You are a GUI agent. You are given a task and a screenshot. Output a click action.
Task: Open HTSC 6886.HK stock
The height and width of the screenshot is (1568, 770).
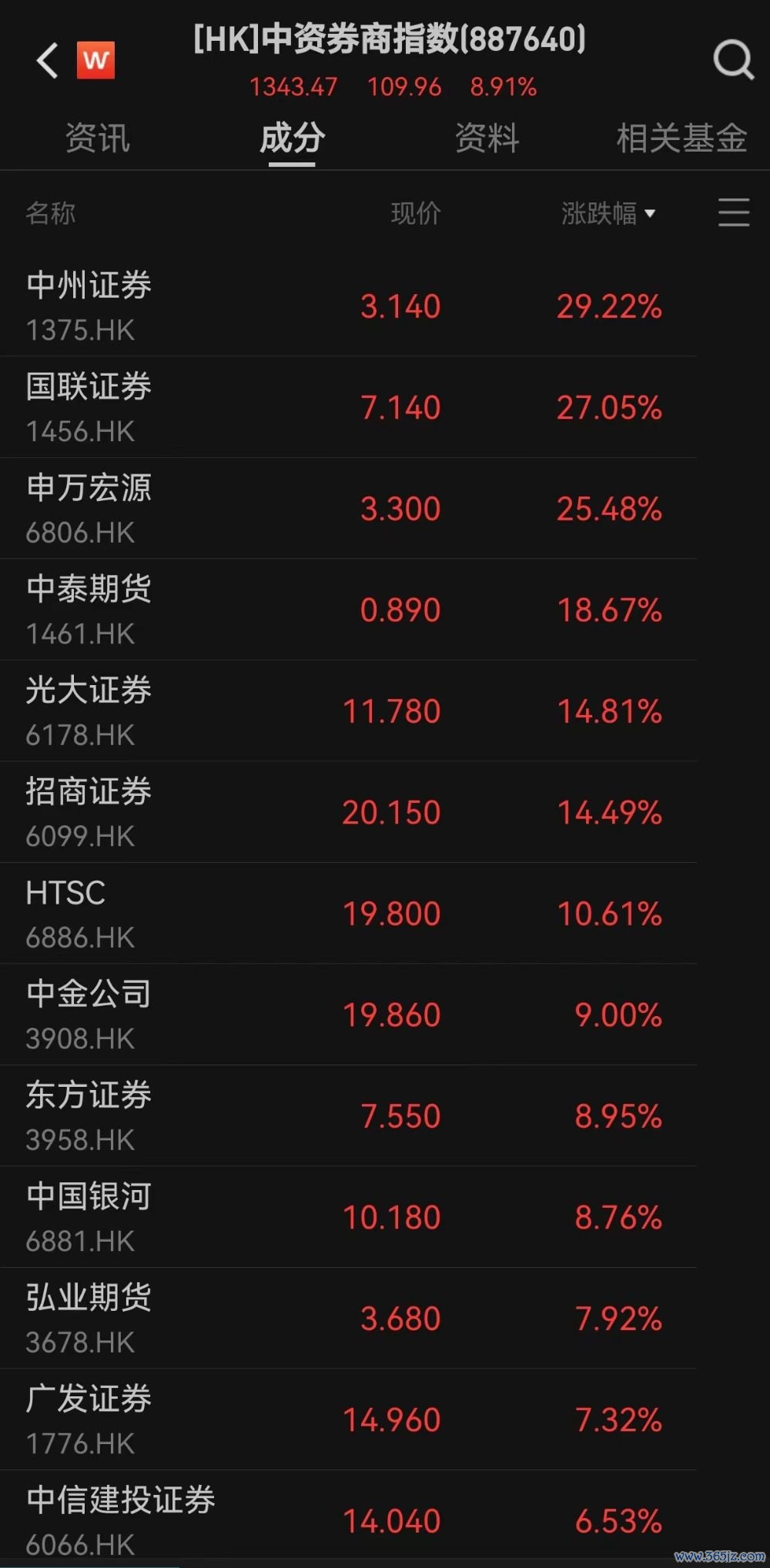[x=348, y=914]
